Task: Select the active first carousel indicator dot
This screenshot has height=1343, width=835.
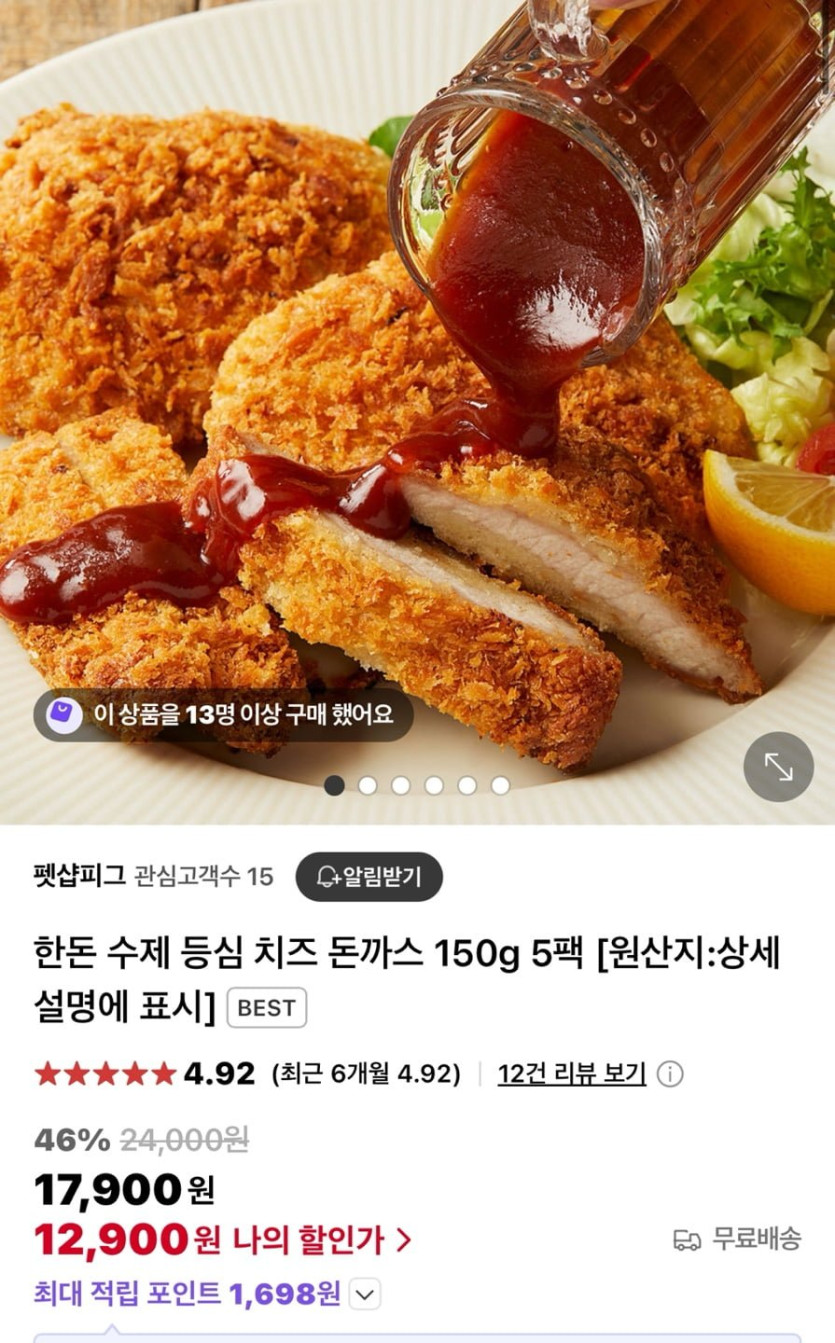Action: pyautogui.click(x=335, y=787)
